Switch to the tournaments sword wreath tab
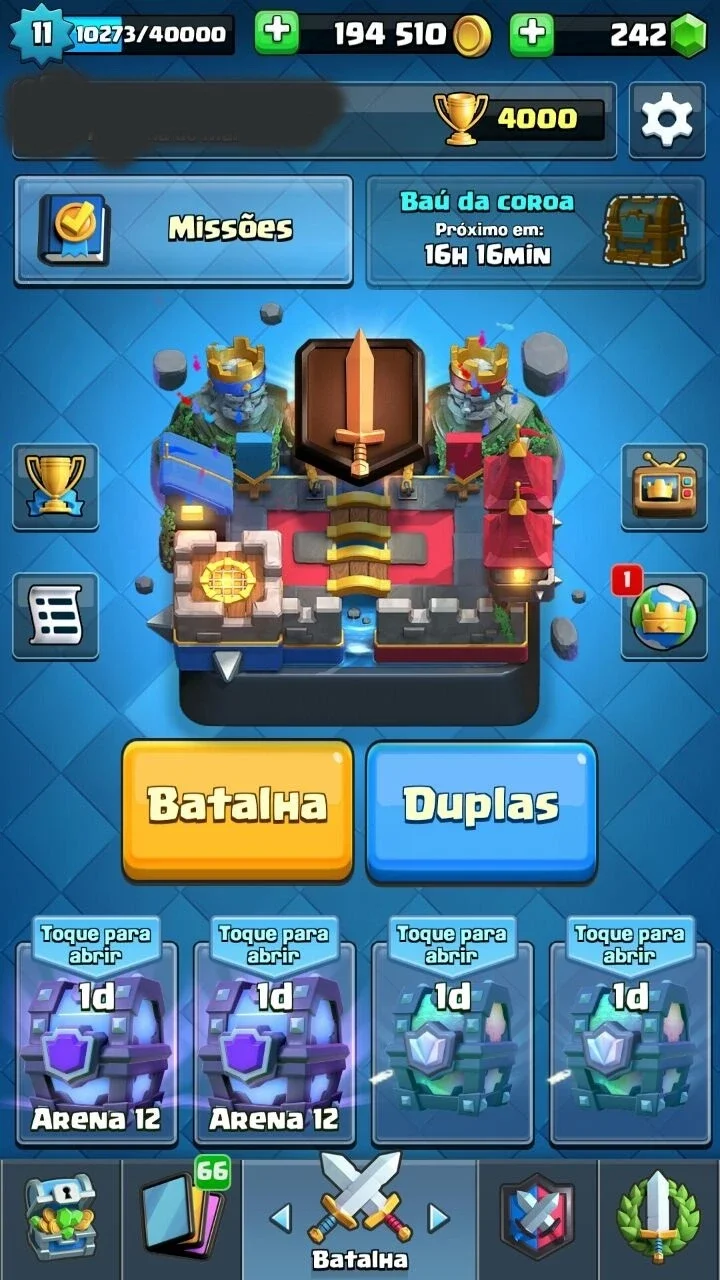 (x=659, y=1218)
